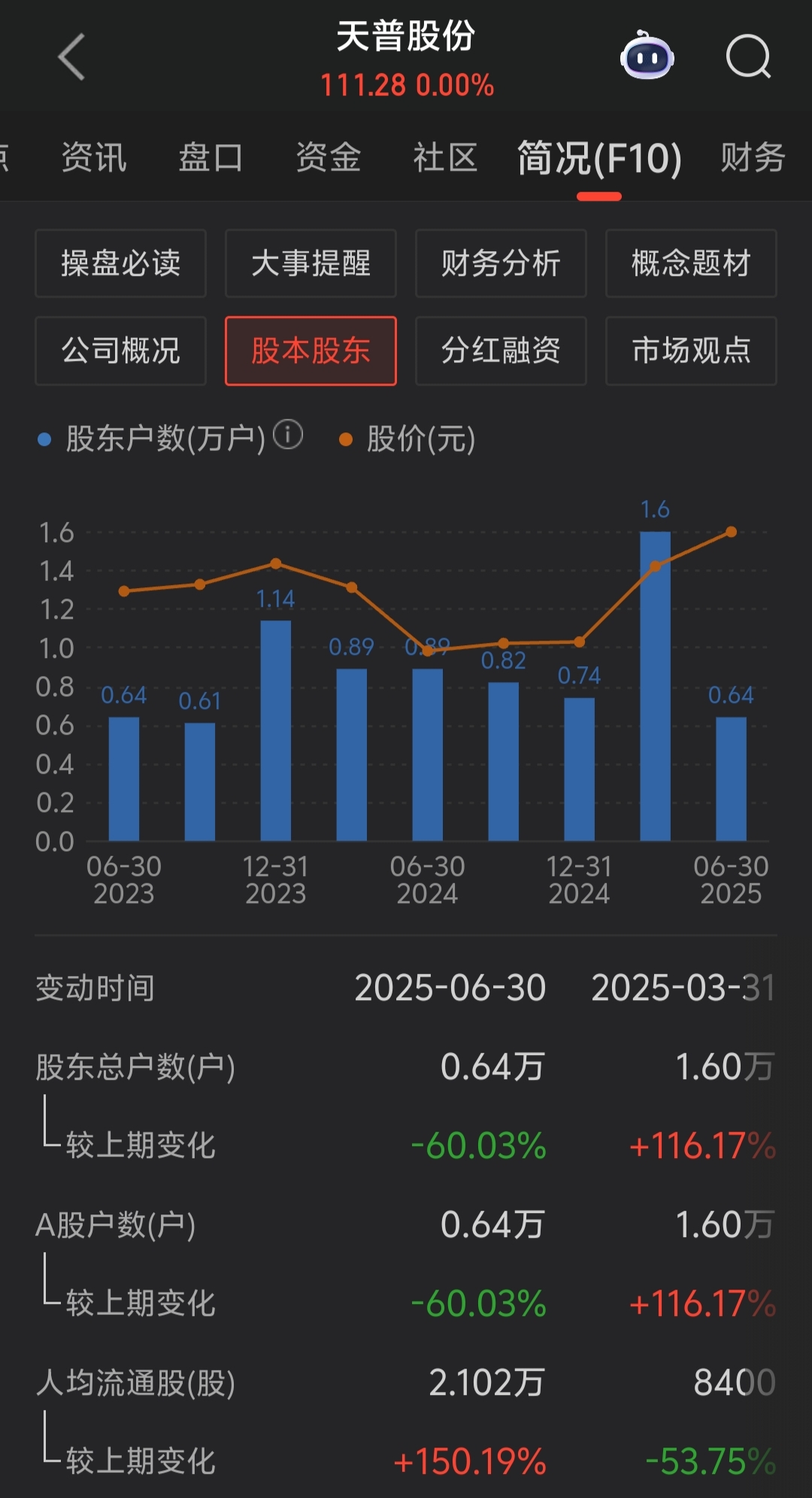
Task: Switch to the 盘口 tab
Action: (x=211, y=159)
